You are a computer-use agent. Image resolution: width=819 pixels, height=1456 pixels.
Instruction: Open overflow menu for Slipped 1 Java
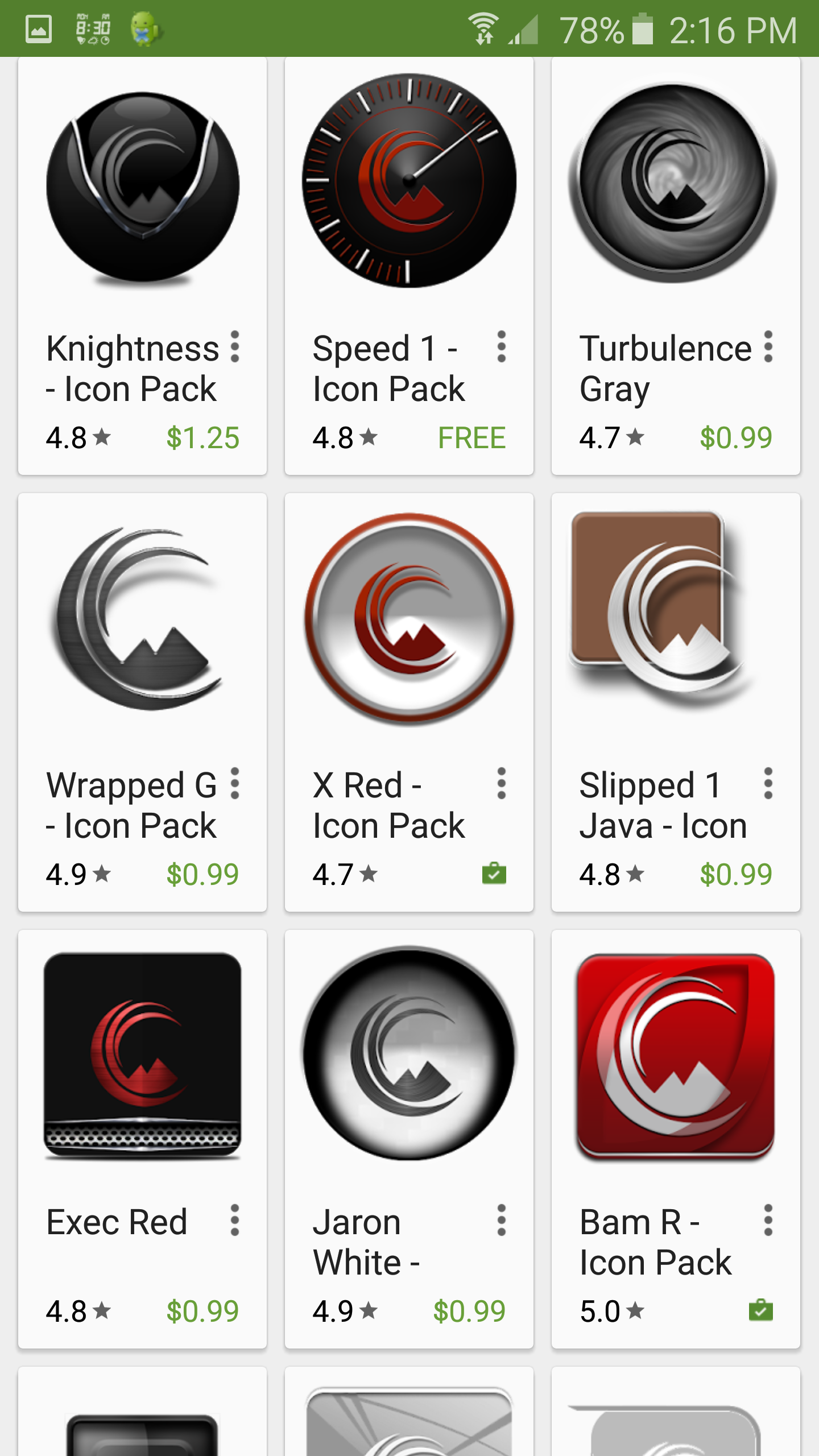pyautogui.click(x=768, y=784)
